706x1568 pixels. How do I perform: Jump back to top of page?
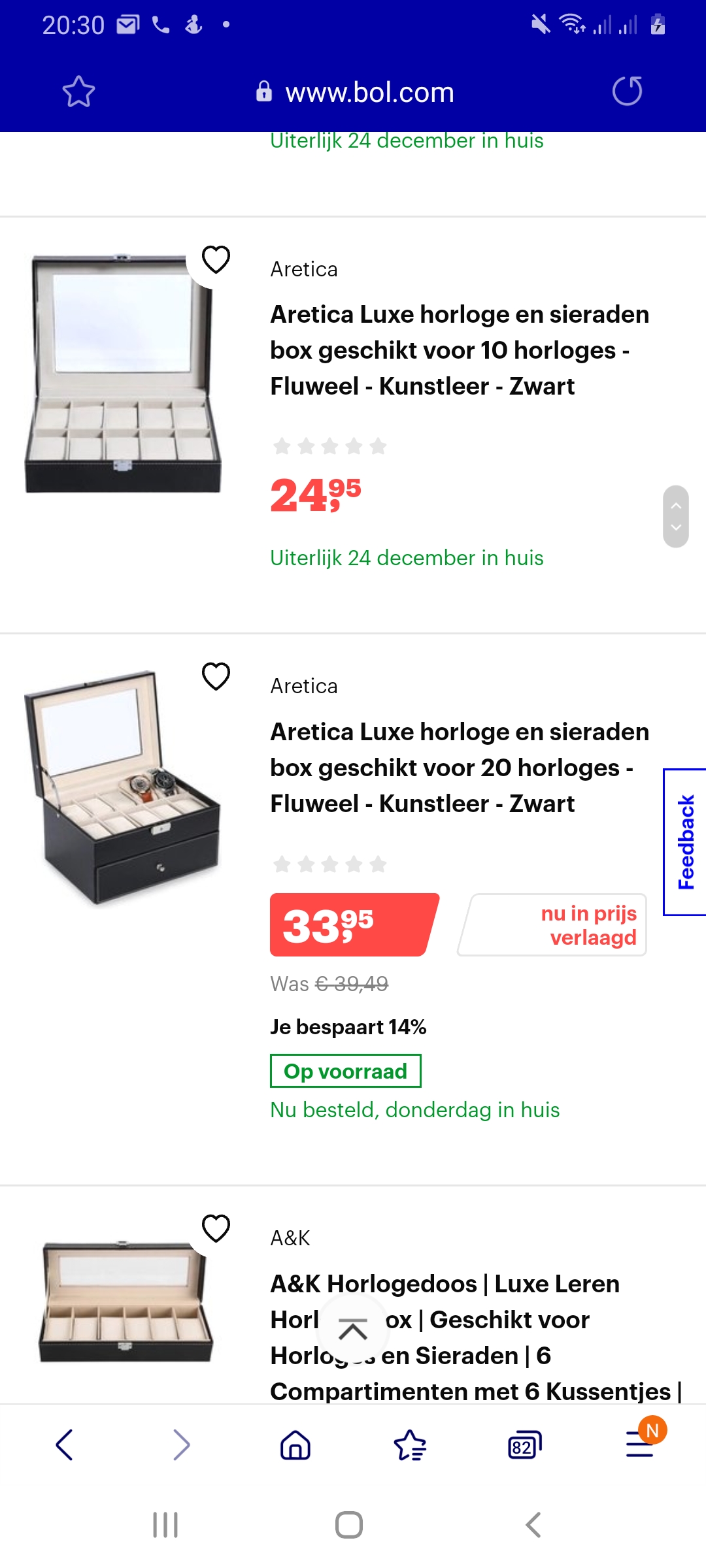click(353, 1330)
